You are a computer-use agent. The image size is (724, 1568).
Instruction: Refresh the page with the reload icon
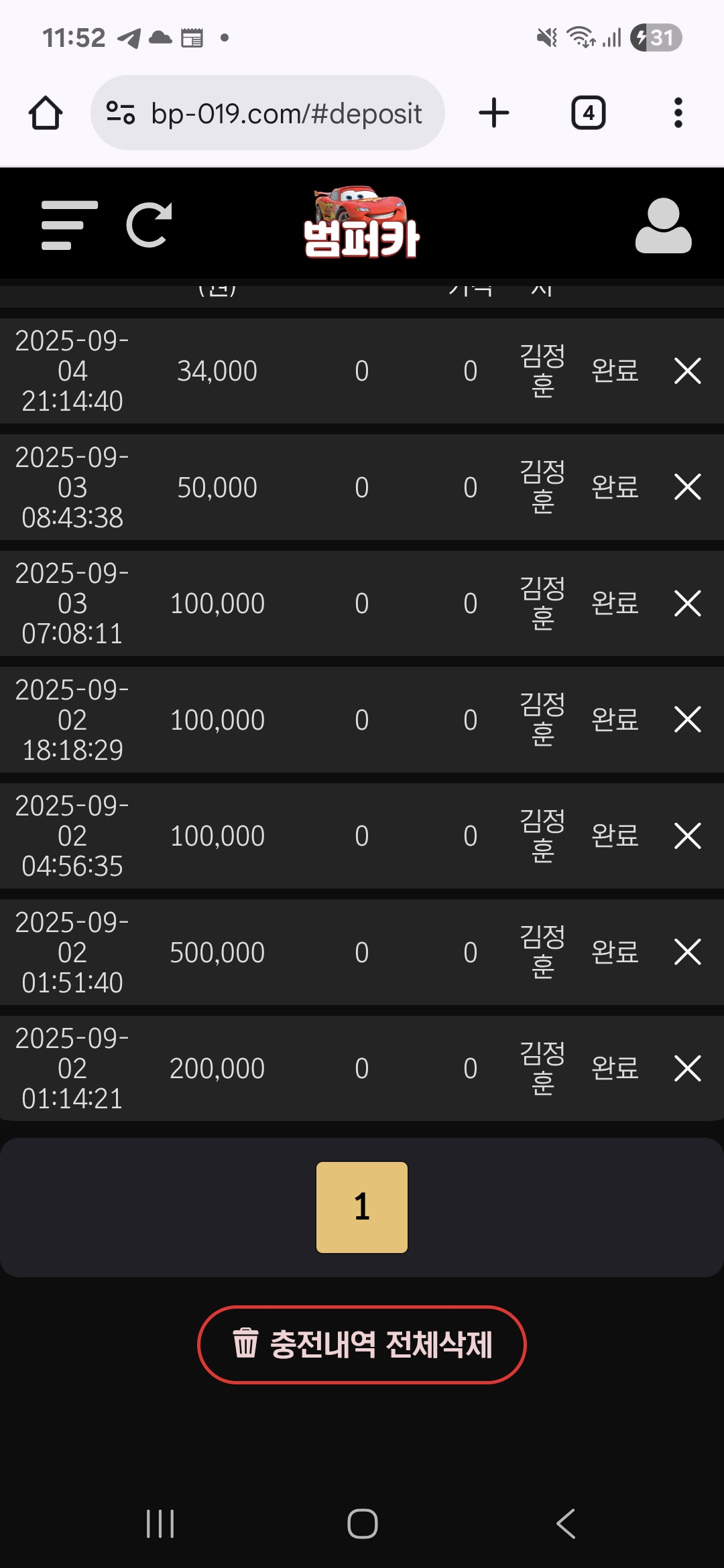click(x=149, y=225)
